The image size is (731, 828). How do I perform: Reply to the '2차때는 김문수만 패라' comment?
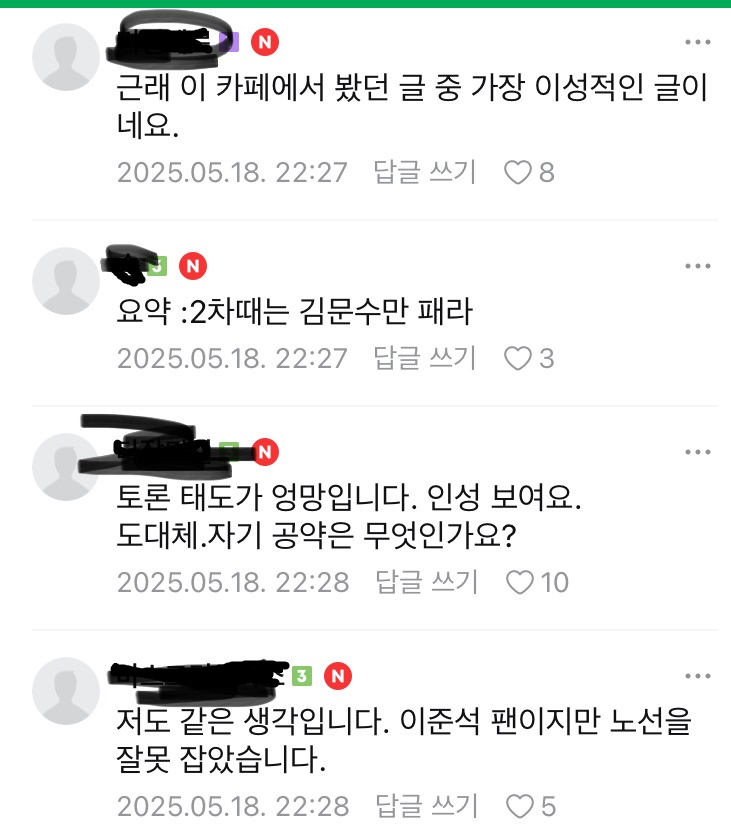point(425,357)
